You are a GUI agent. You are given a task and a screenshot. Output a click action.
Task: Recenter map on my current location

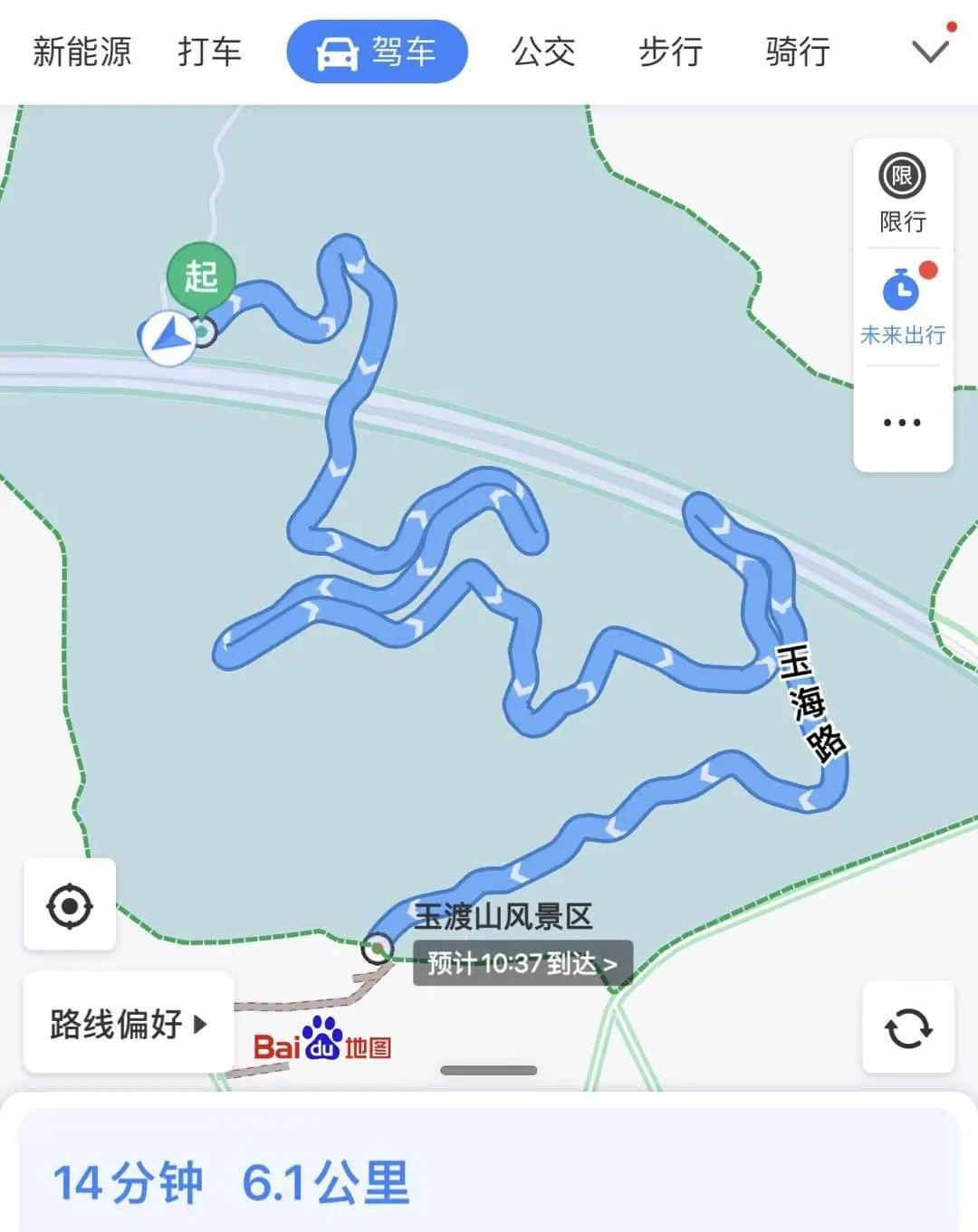[x=70, y=905]
